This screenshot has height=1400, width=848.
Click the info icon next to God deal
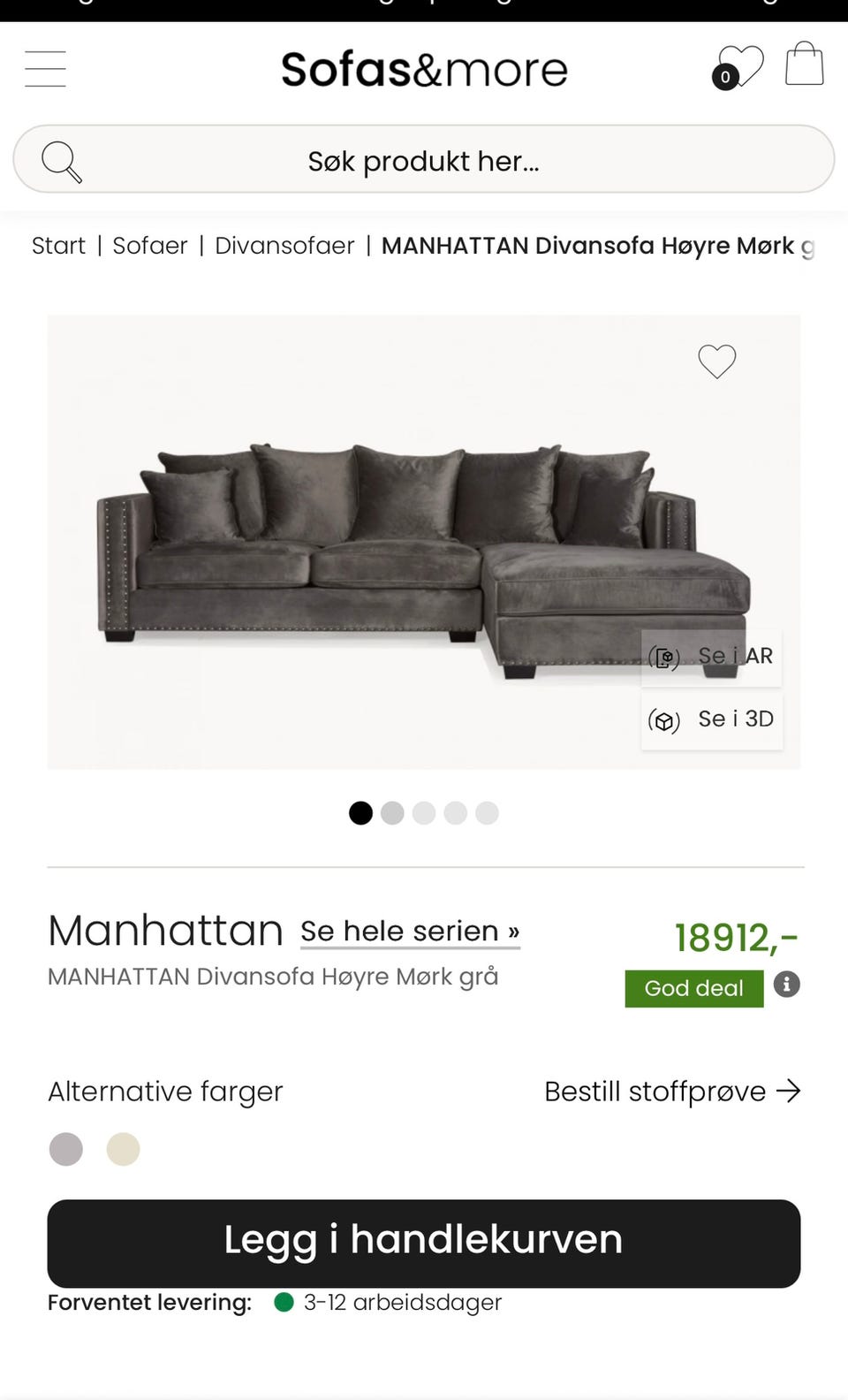(x=786, y=984)
